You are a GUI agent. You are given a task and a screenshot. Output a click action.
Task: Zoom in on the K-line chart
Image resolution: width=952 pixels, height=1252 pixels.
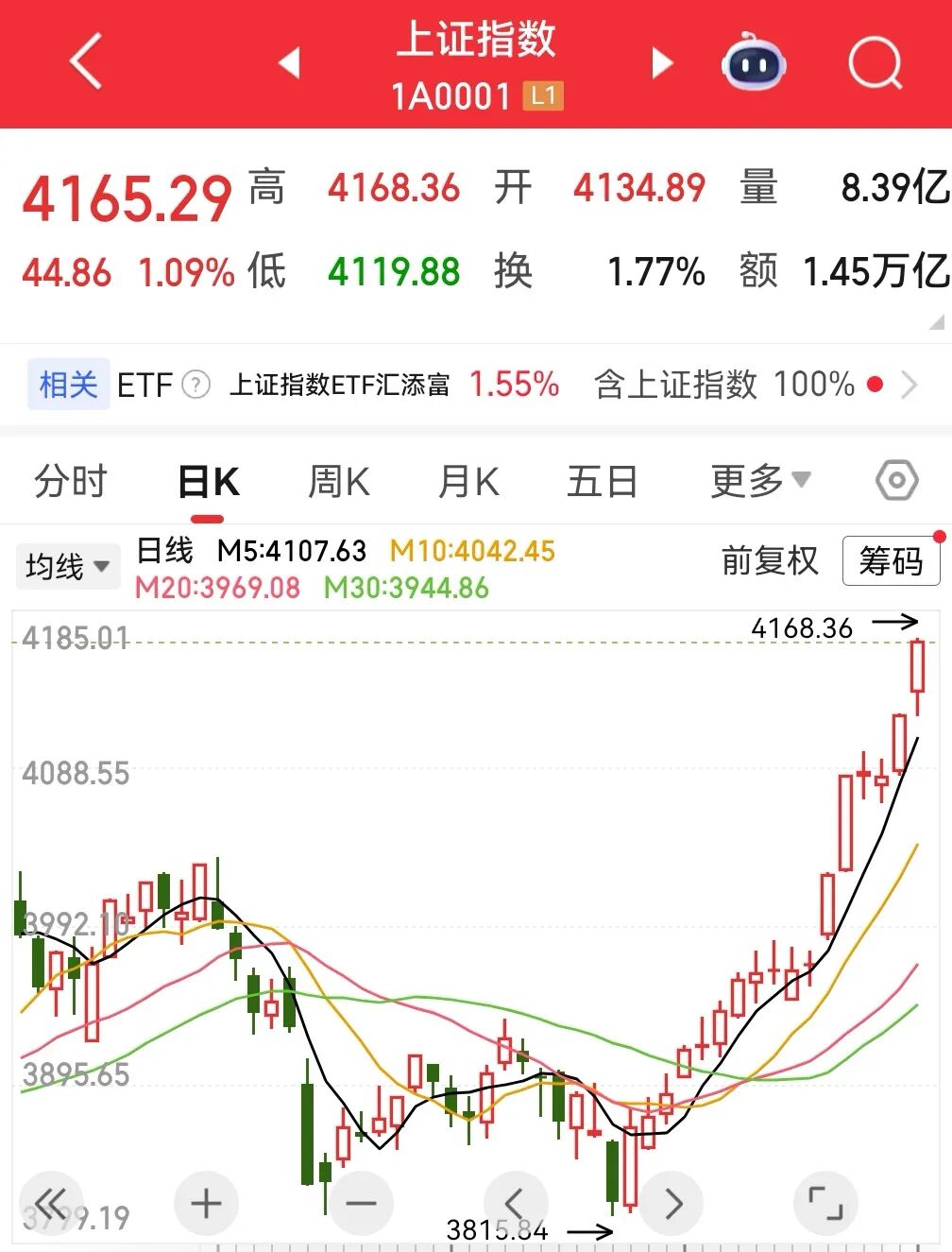pos(205,1203)
